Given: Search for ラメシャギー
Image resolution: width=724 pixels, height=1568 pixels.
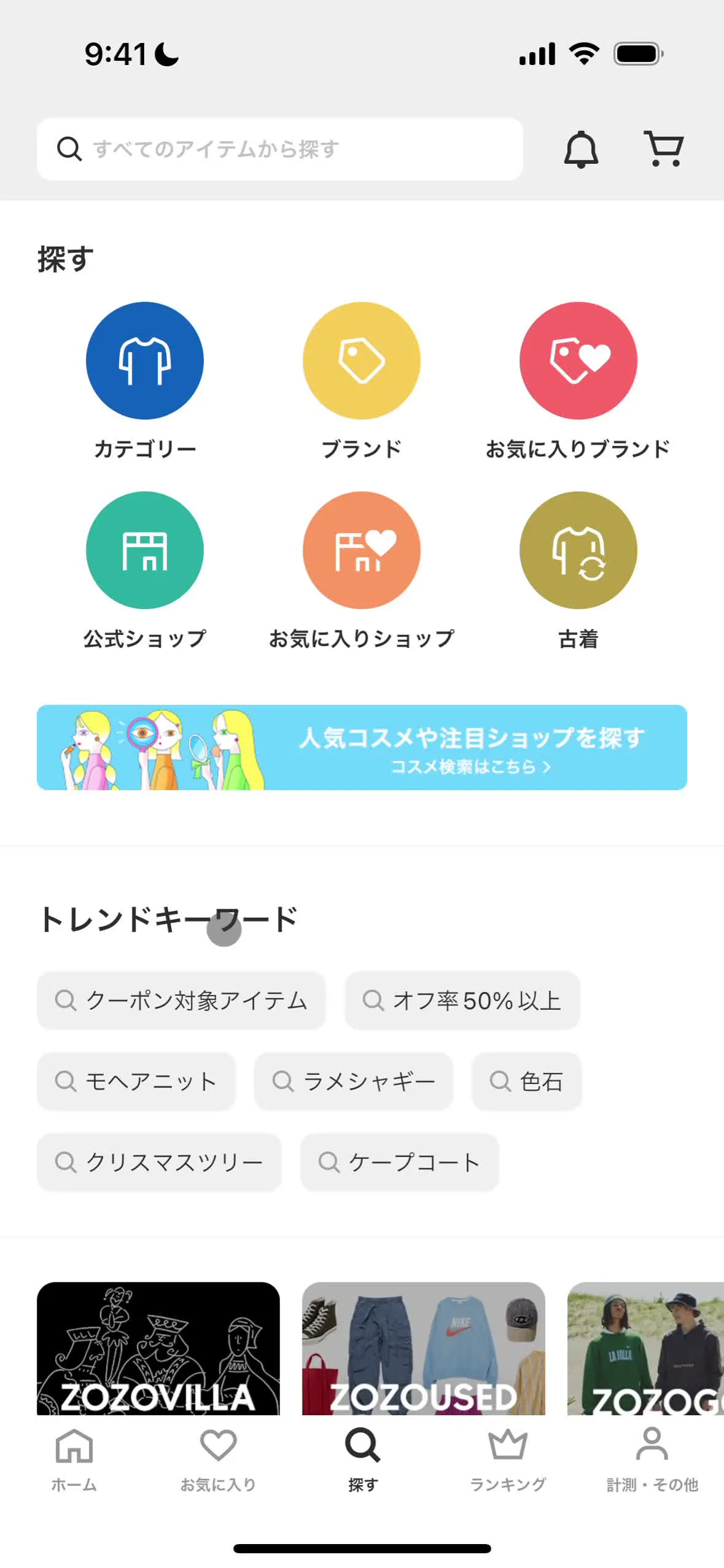Looking at the screenshot, I should 354,1081.
